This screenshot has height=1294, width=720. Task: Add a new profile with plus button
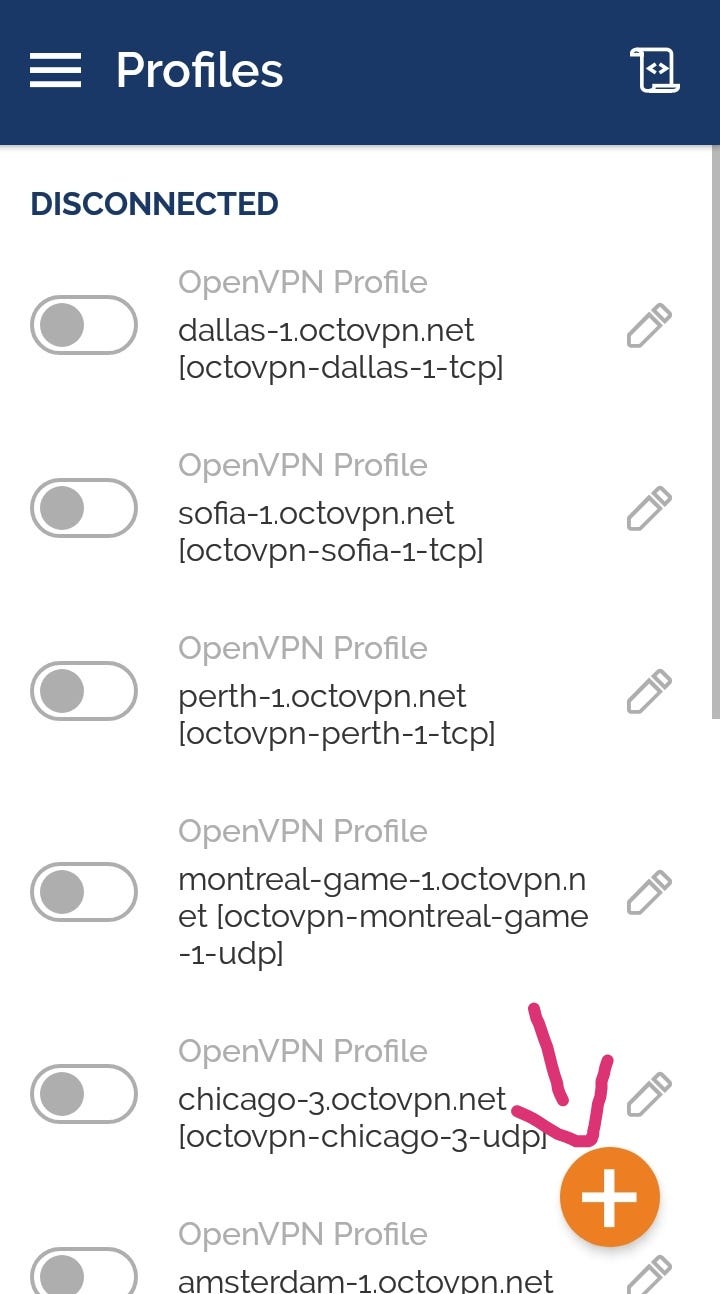pos(609,1196)
